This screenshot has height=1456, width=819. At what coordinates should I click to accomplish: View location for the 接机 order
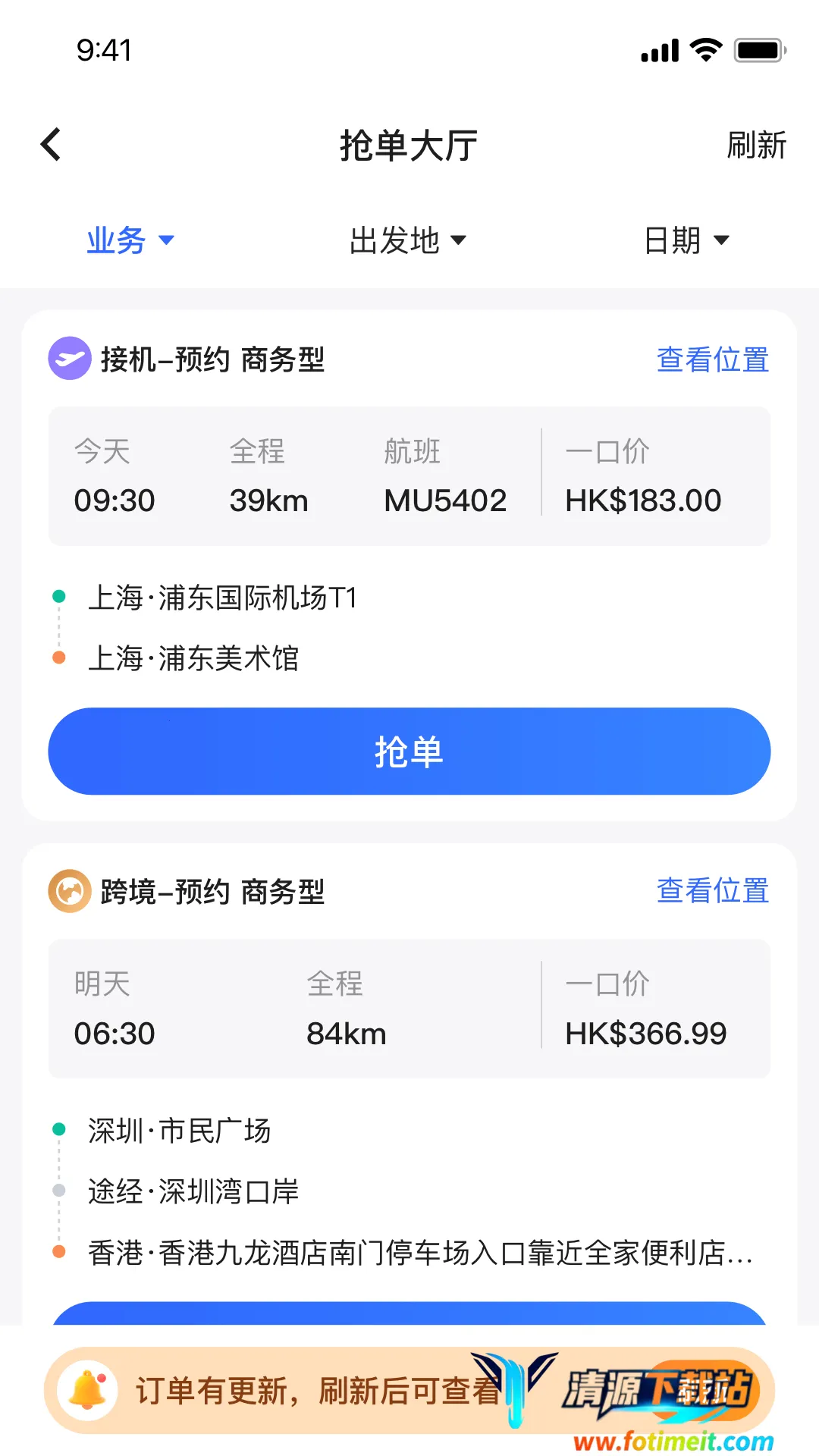pyautogui.click(x=712, y=359)
